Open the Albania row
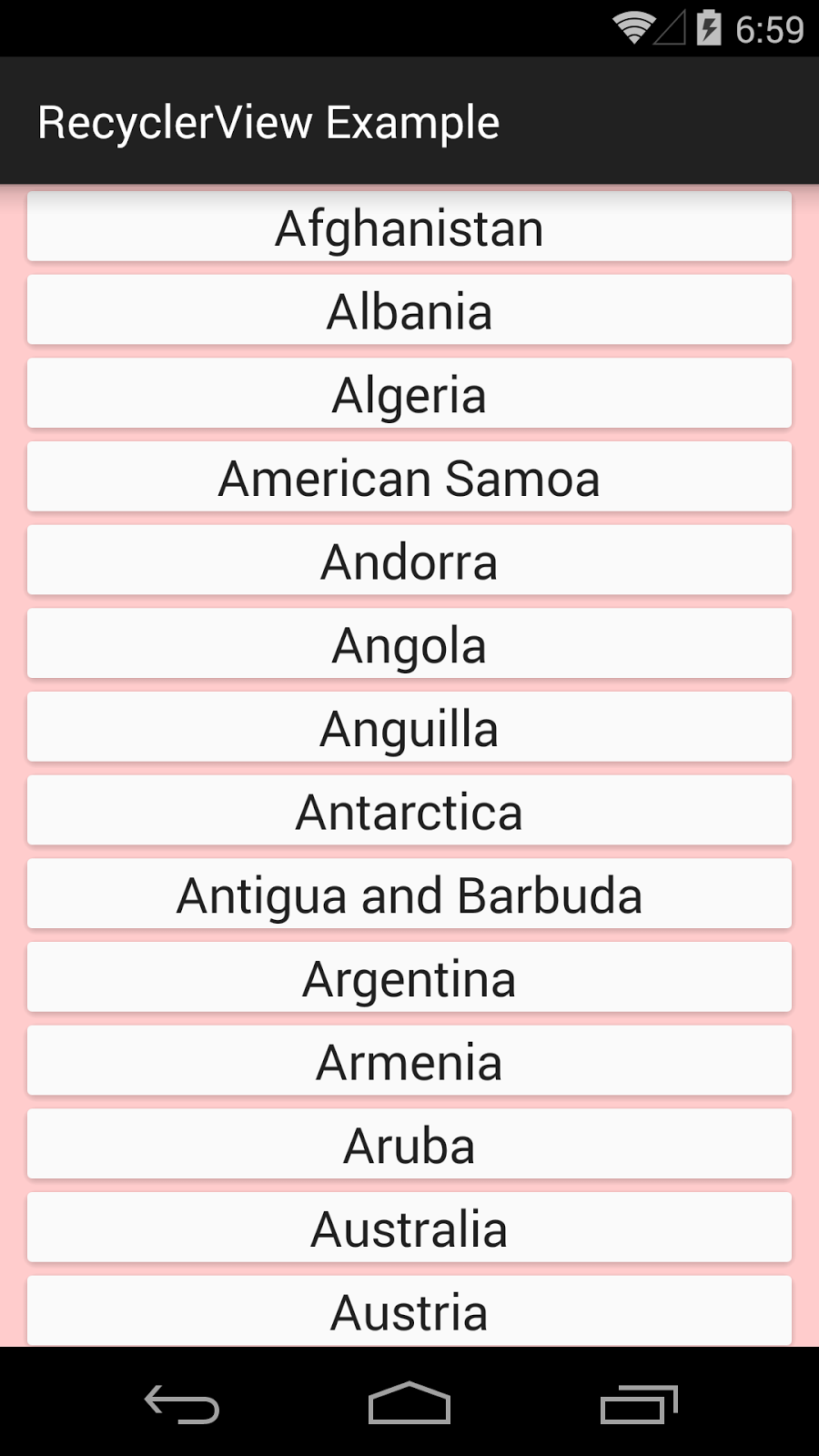The height and width of the screenshot is (1456, 819). pos(409,310)
